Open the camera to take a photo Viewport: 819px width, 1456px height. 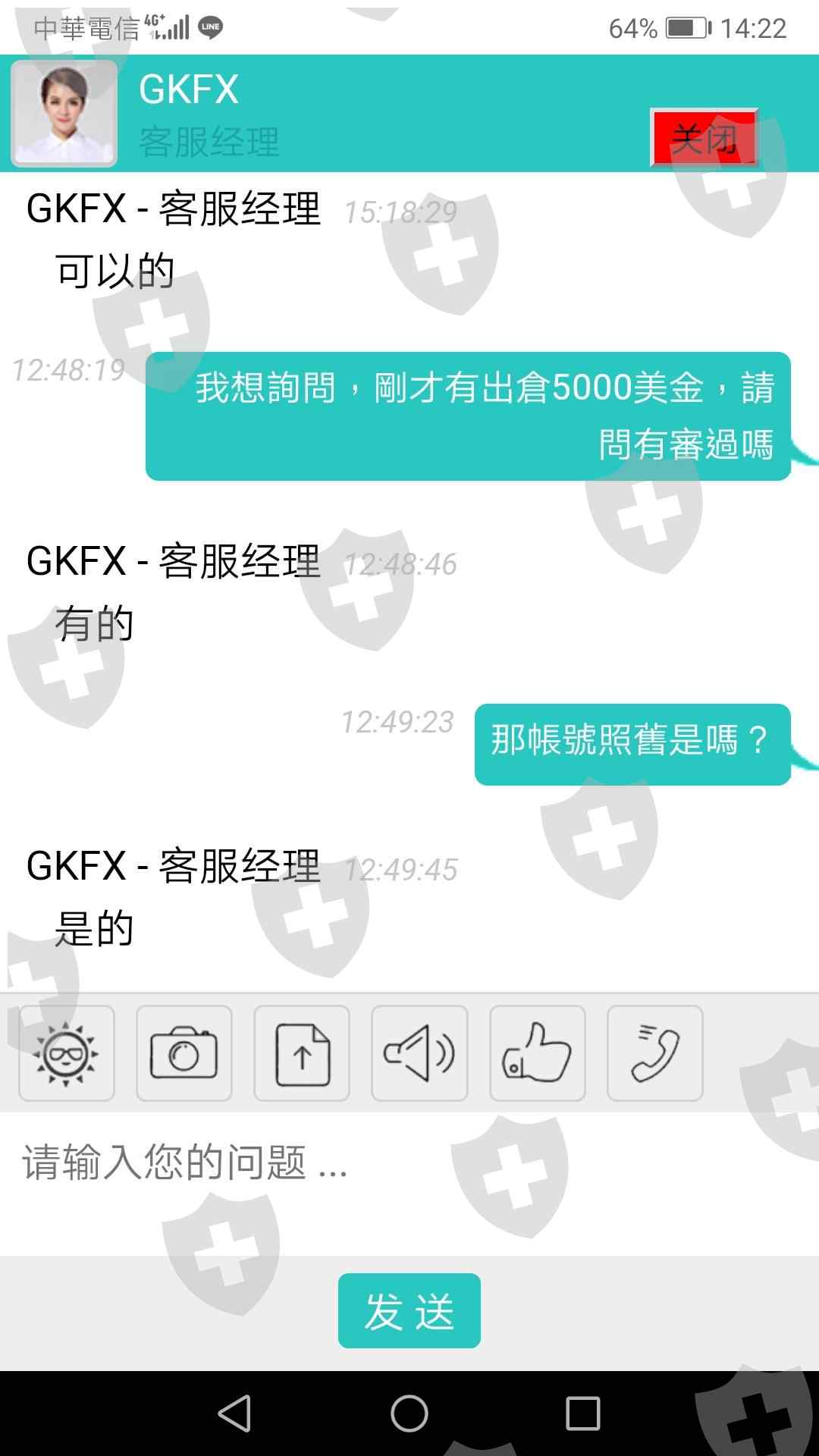pos(184,1053)
